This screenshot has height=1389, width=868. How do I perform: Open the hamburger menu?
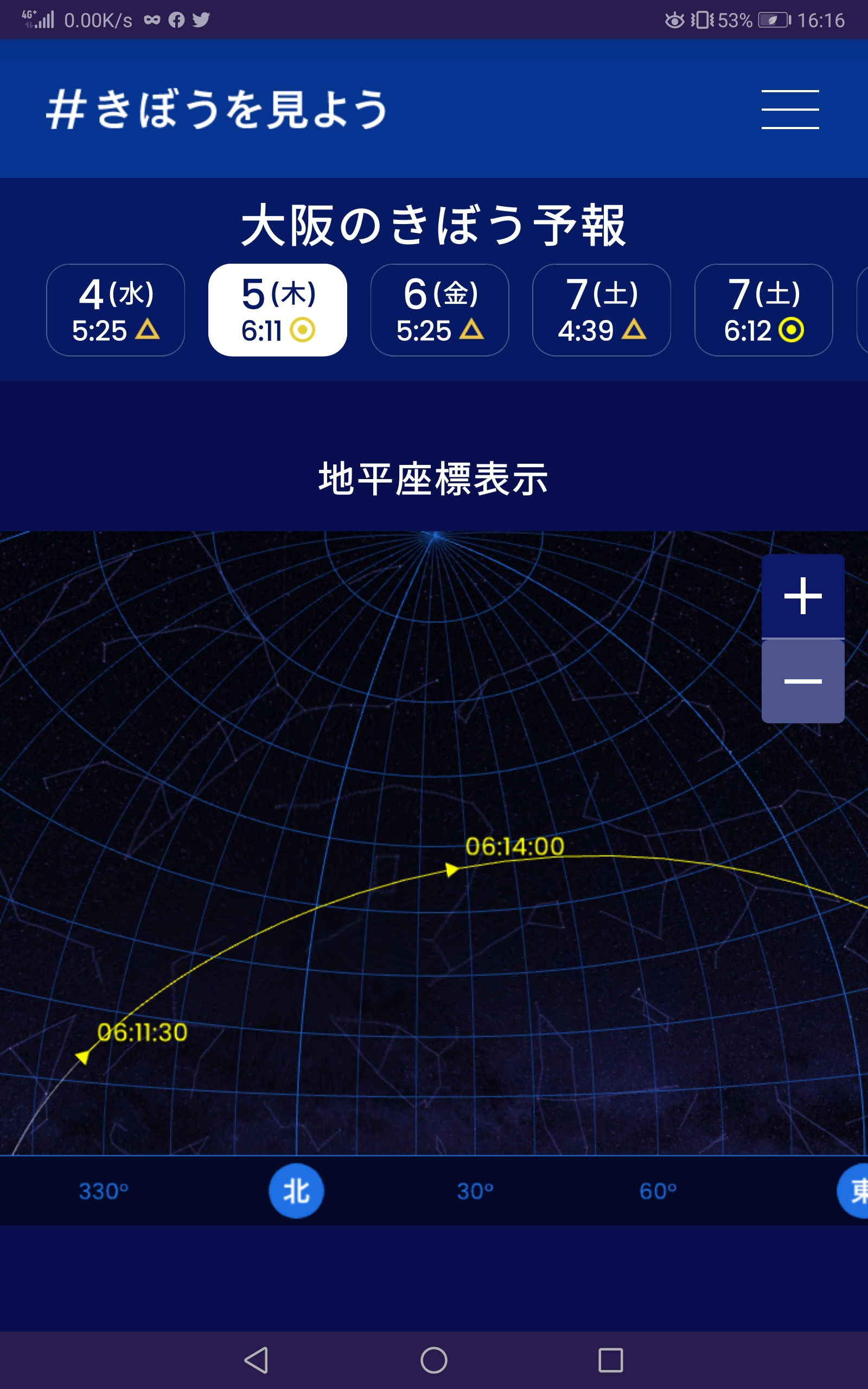pos(790,109)
